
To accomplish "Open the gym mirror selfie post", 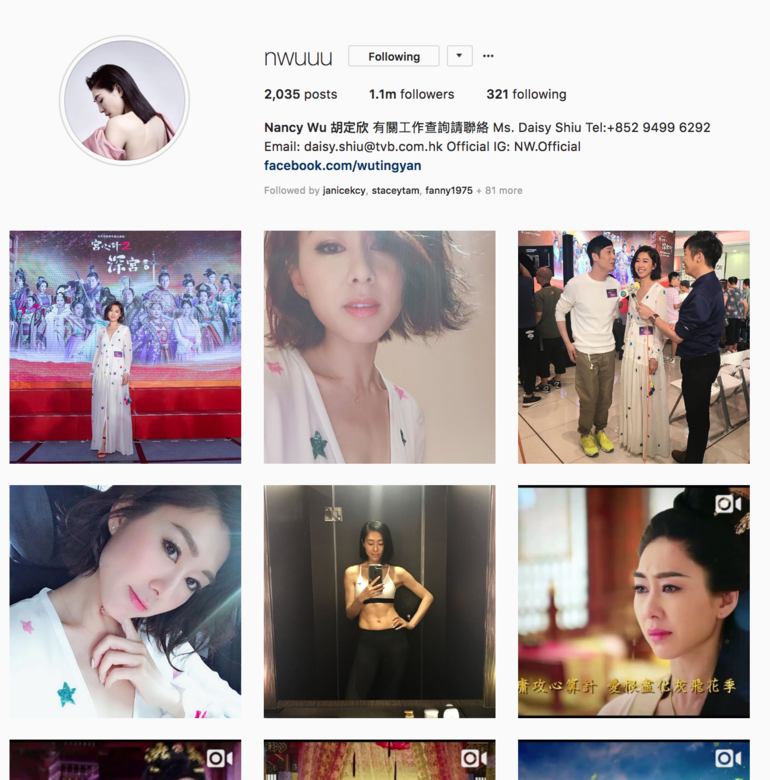I will coord(379,601).
